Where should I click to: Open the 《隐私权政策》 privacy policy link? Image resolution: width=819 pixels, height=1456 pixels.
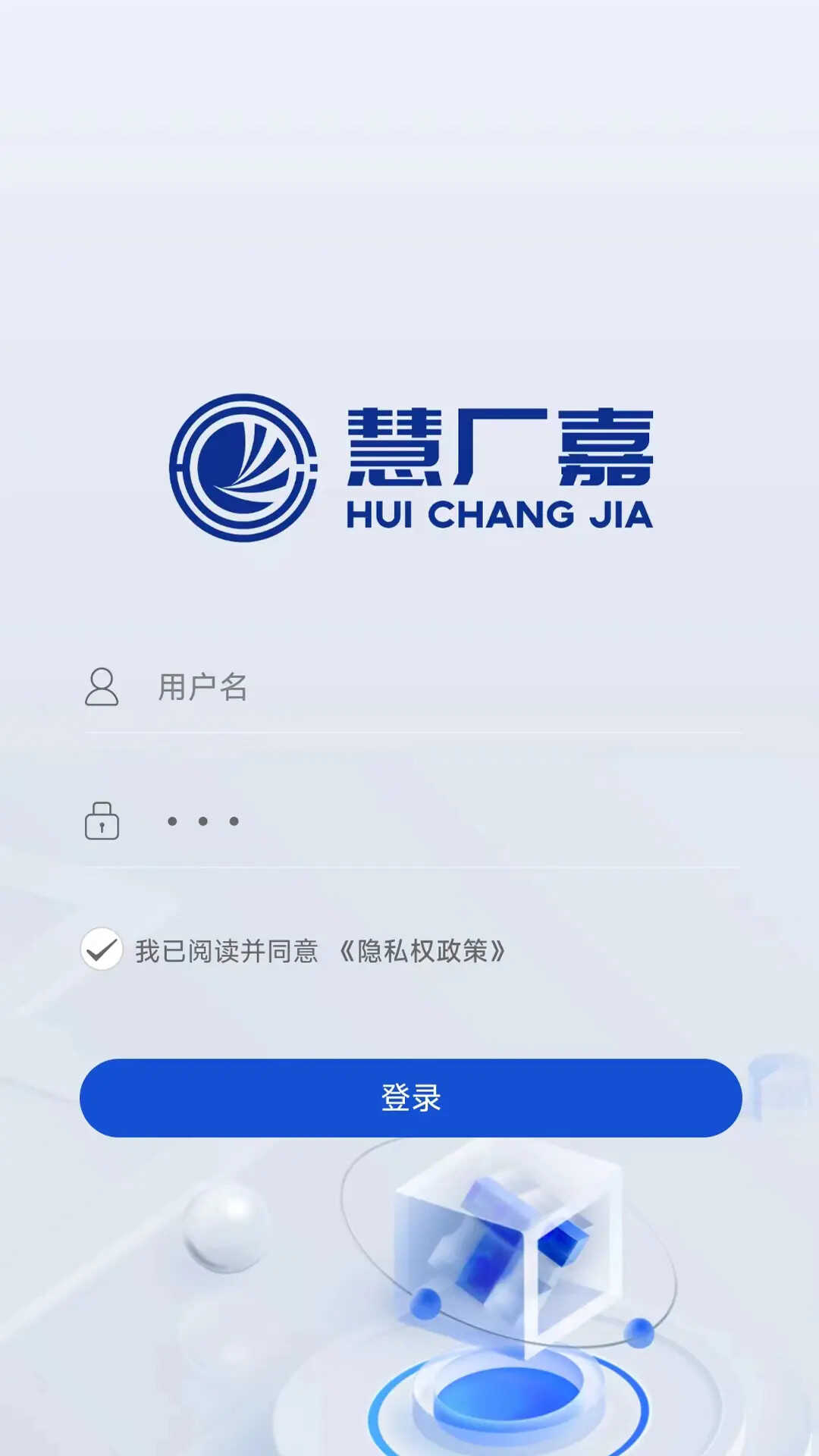[x=422, y=951]
